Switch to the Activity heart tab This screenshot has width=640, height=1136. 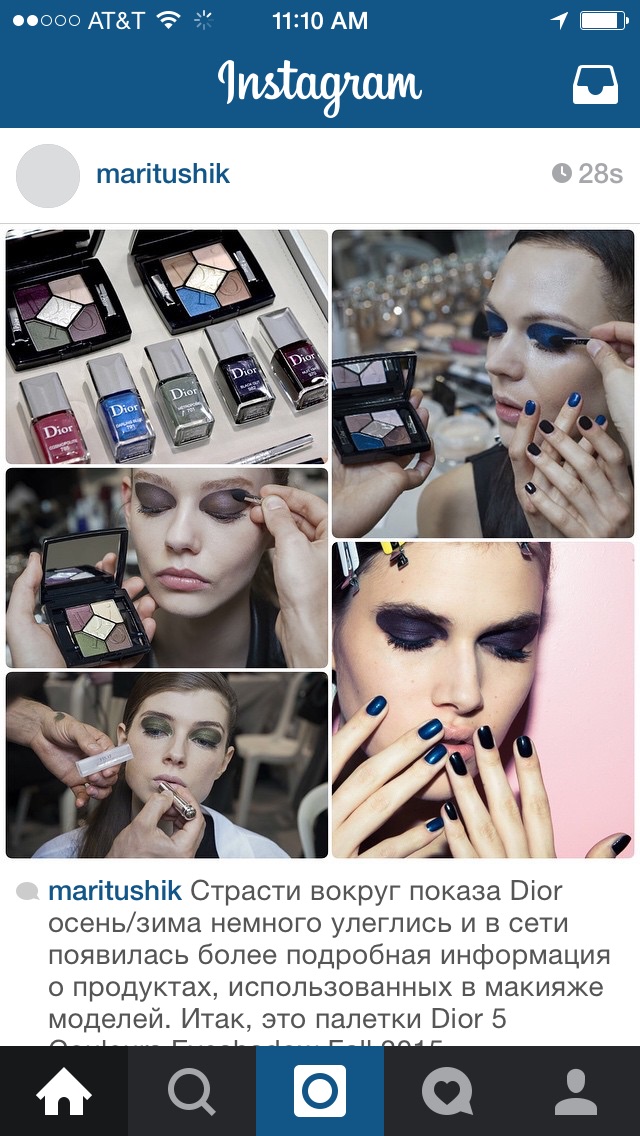(x=447, y=1091)
